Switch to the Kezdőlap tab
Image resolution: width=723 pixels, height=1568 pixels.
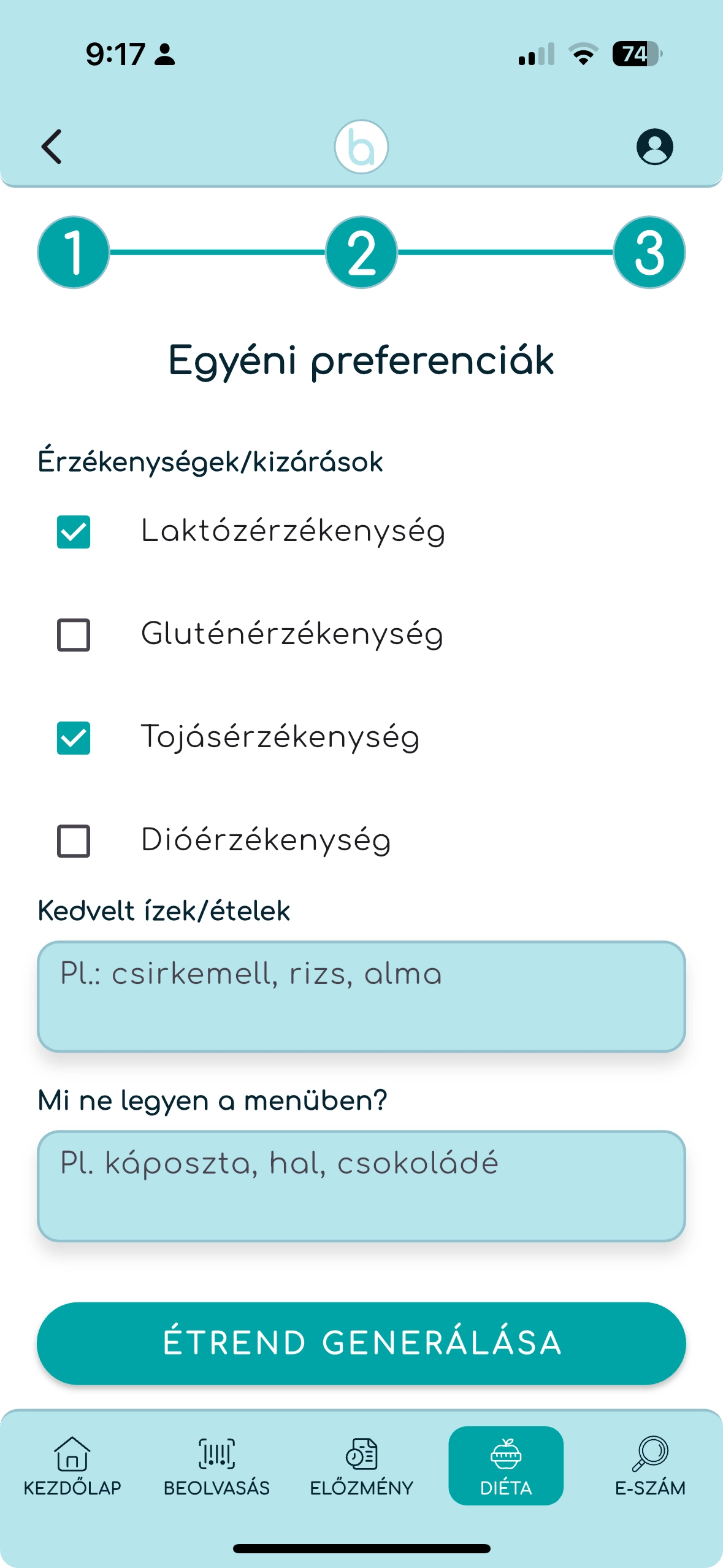pos(72,1466)
